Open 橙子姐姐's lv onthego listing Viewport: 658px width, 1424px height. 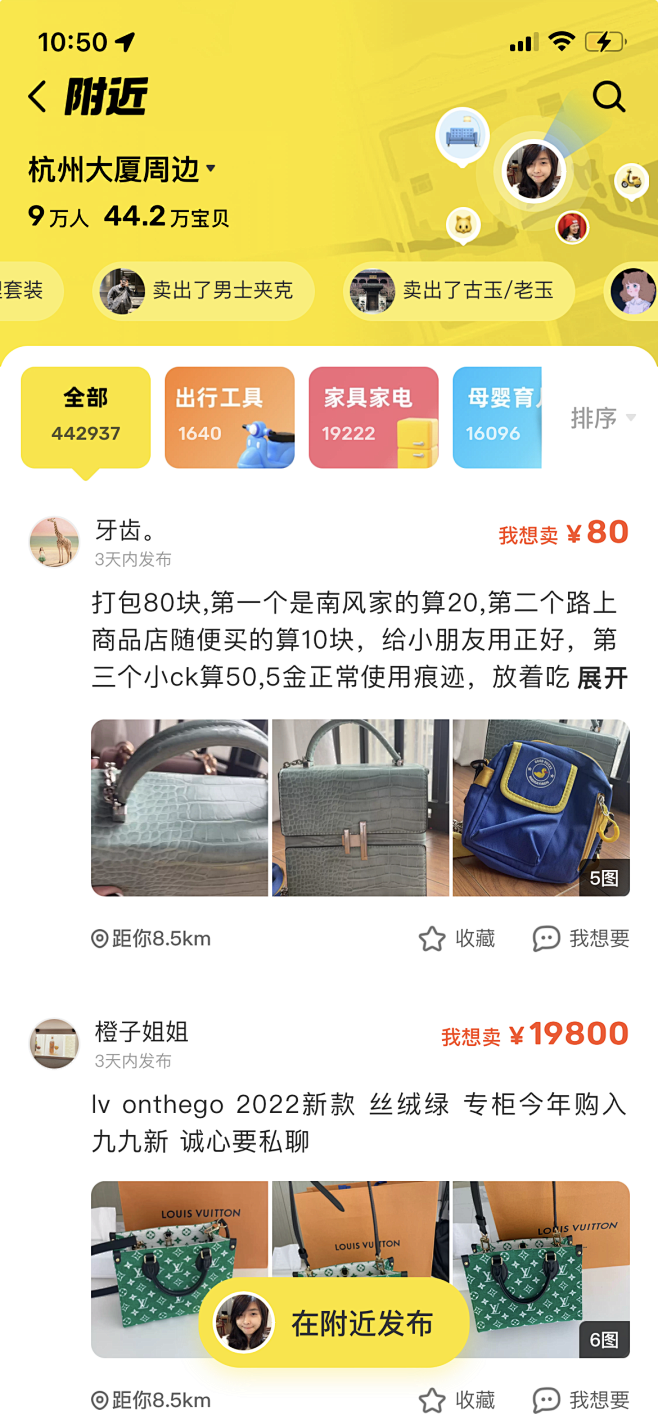pyautogui.click(x=359, y=1122)
